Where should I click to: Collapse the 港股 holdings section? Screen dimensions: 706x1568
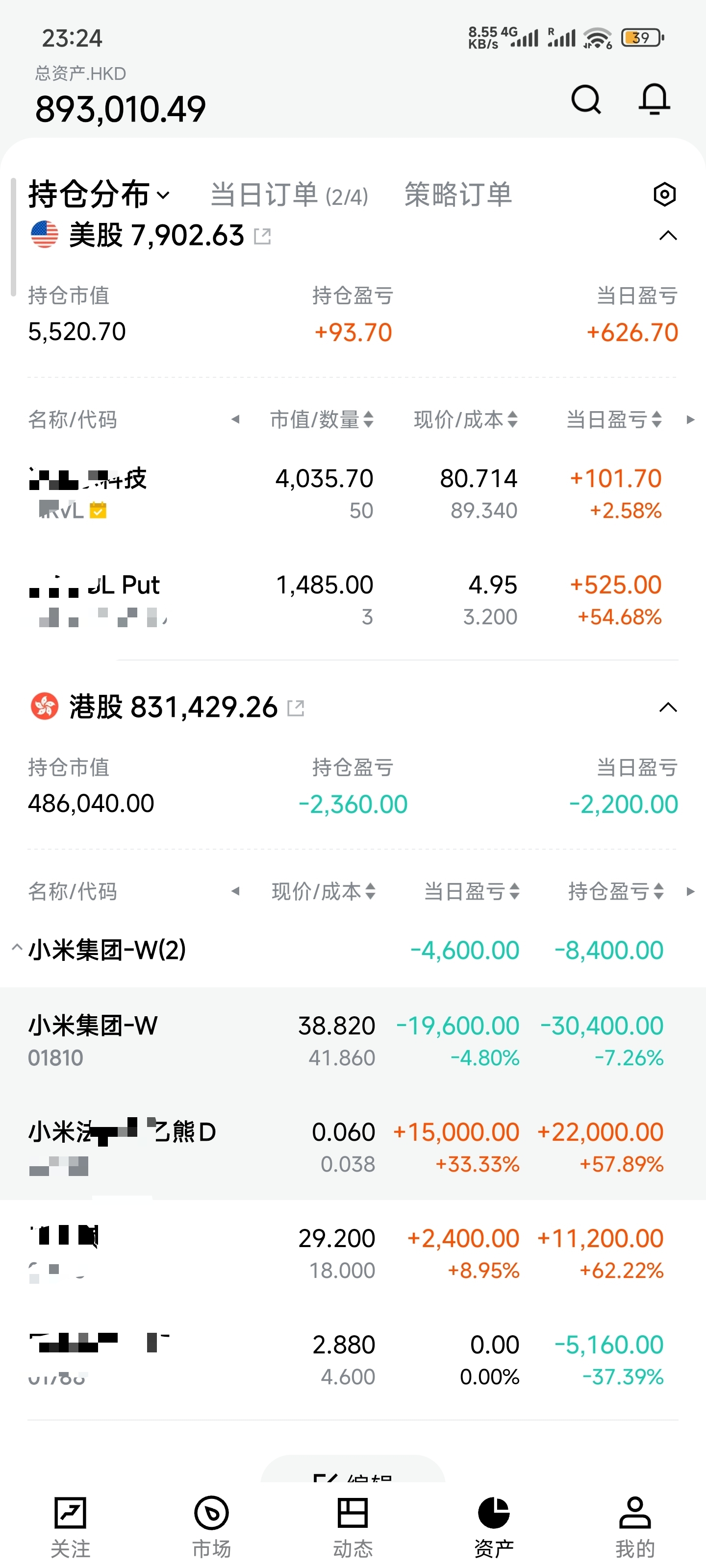(668, 707)
